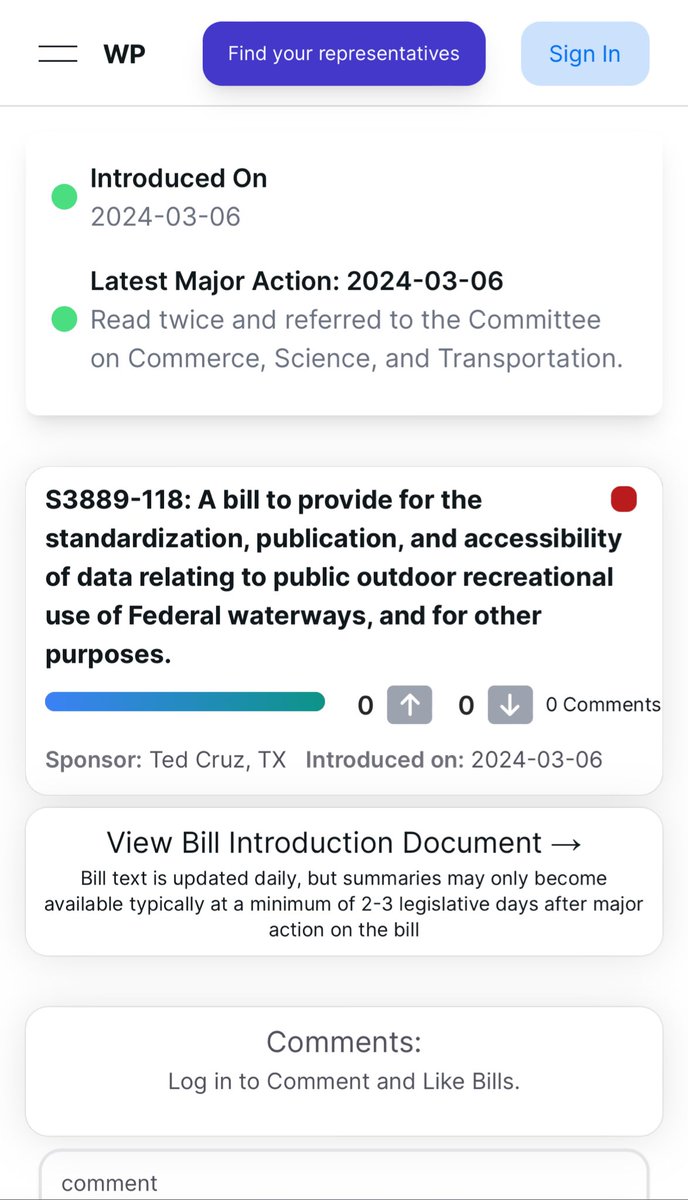Open View Bill Introduction Document
The image size is (688, 1200).
[x=344, y=843]
